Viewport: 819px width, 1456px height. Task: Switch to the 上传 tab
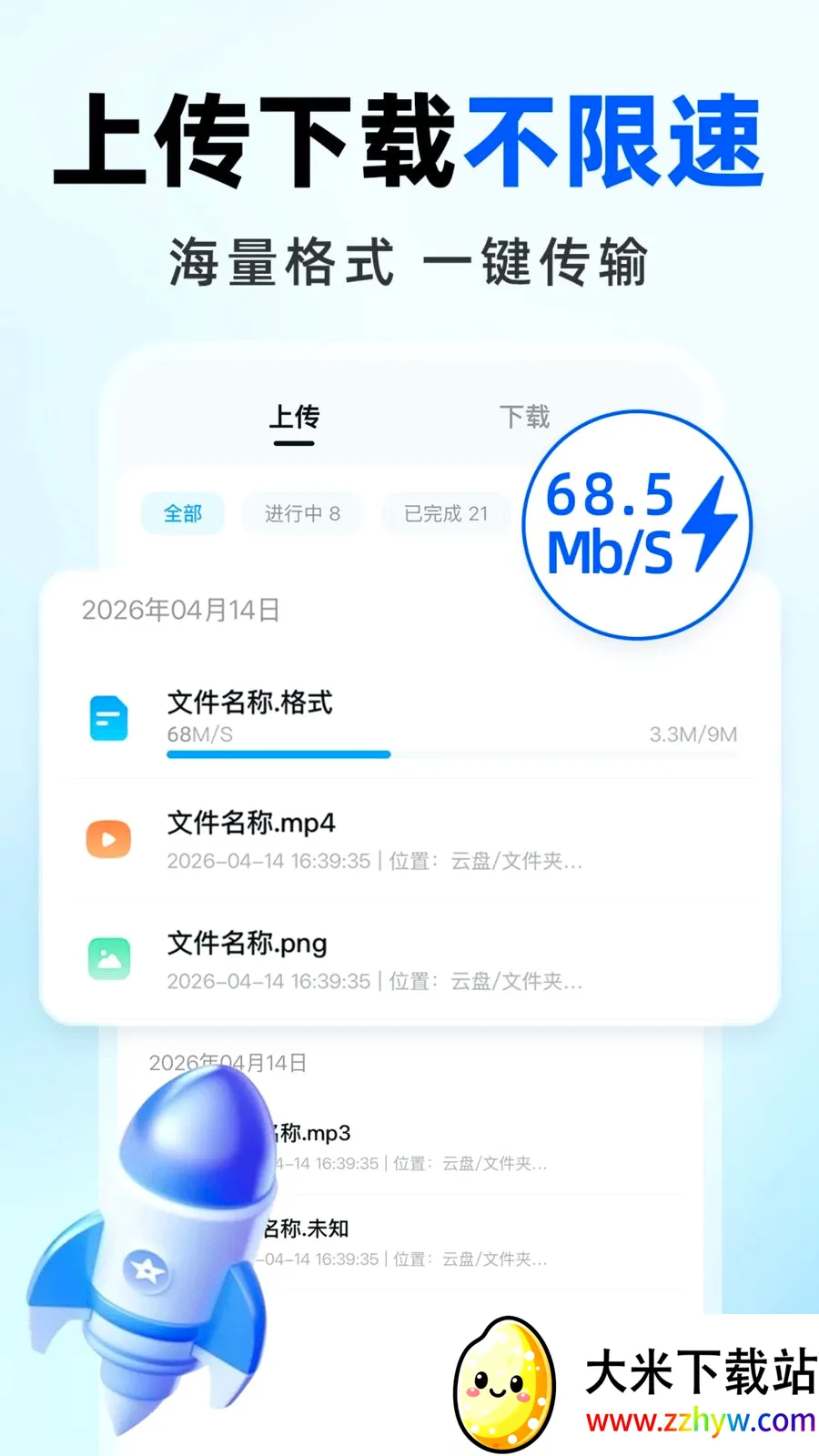point(294,417)
